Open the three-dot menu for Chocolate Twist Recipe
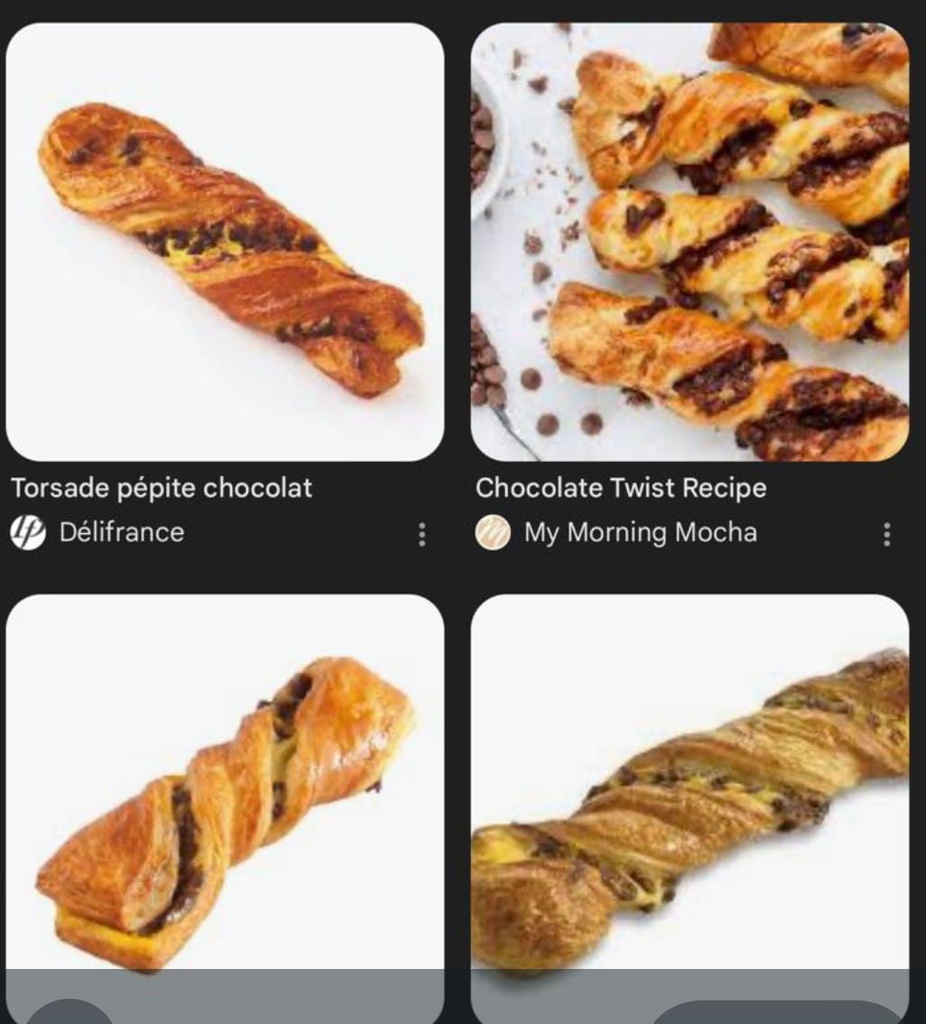This screenshot has width=926, height=1024. [x=885, y=535]
